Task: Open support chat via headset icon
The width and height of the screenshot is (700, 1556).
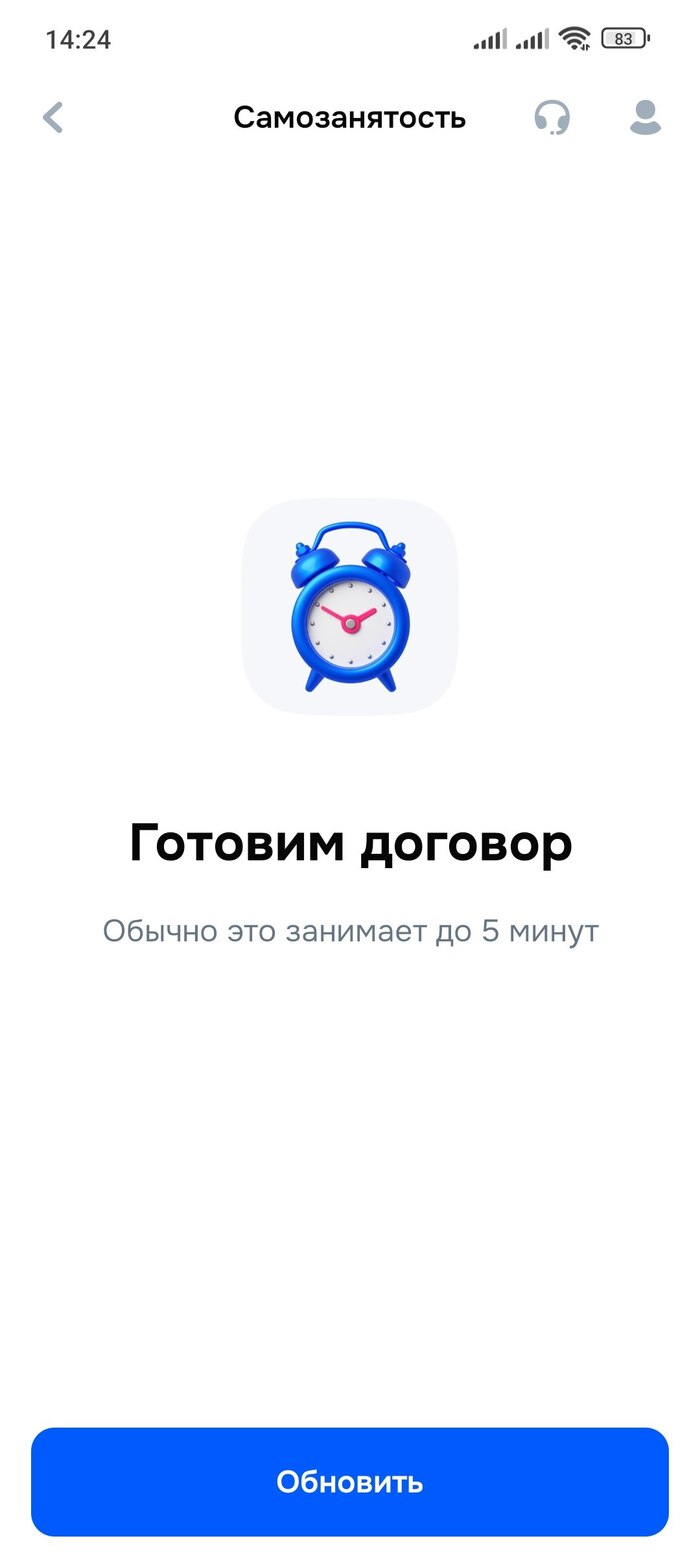Action: tap(552, 118)
